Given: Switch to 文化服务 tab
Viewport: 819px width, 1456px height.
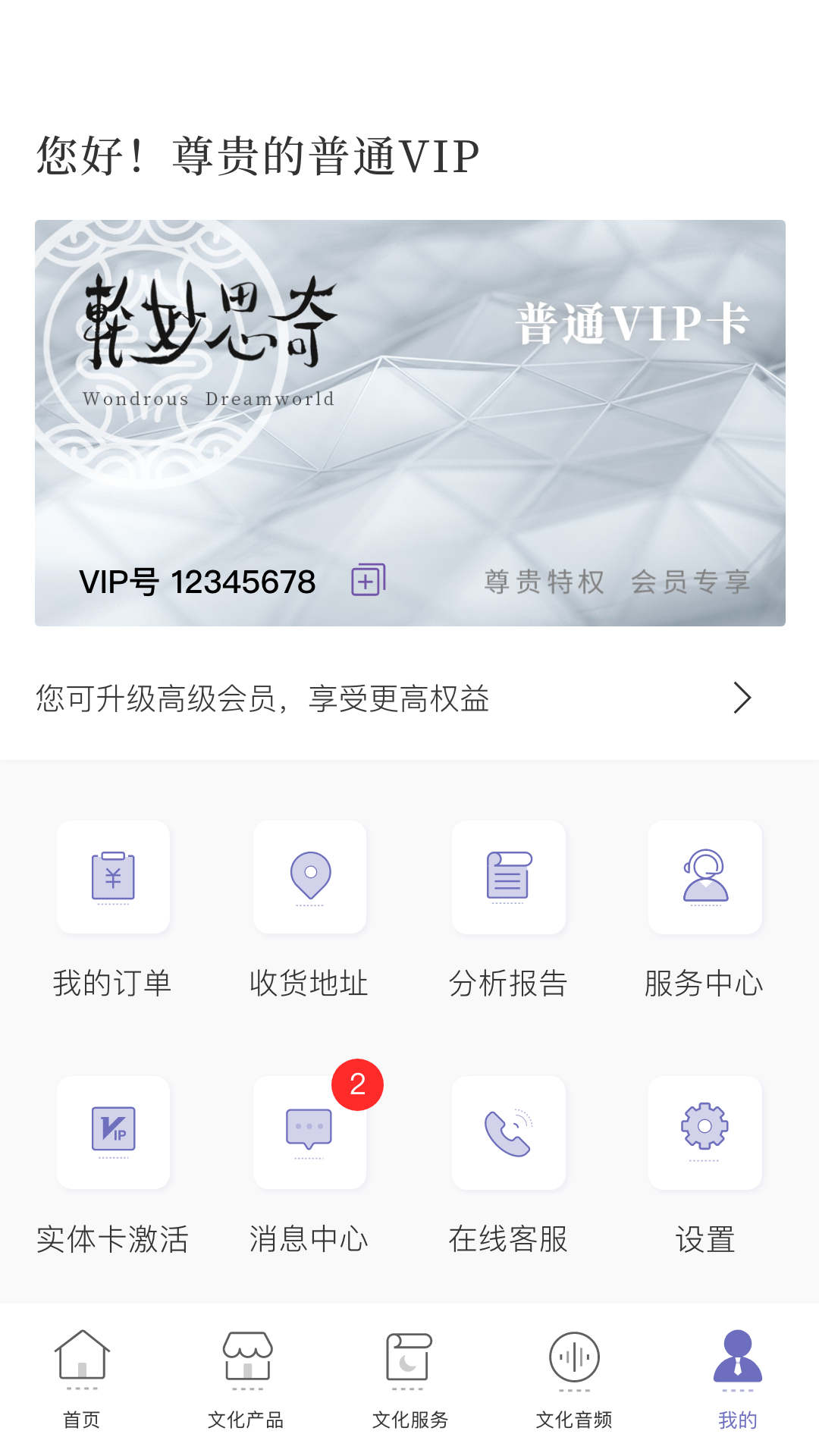Looking at the screenshot, I should [409, 1388].
